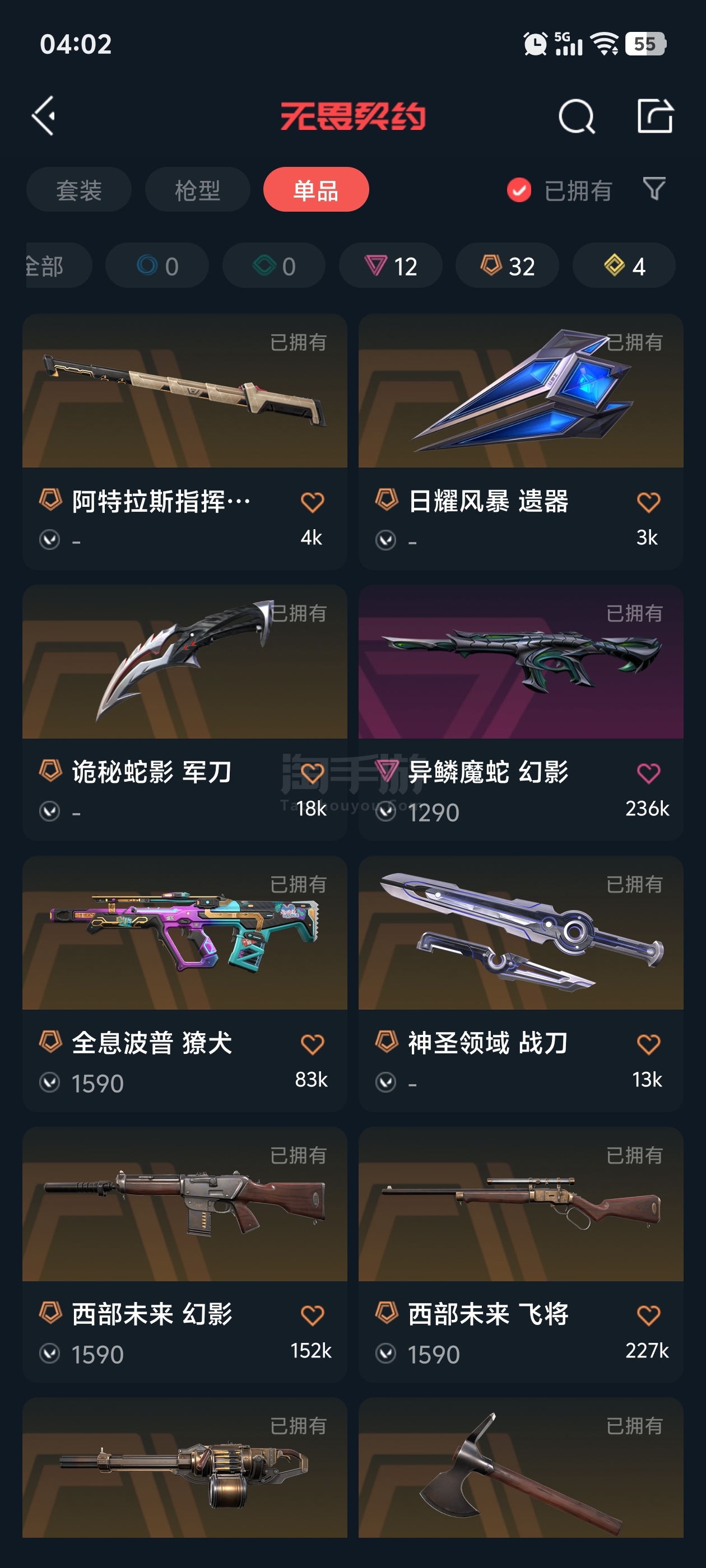Filter by the yellow tier with 4 items
This screenshot has width=706, height=1568.
tap(624, 266)
